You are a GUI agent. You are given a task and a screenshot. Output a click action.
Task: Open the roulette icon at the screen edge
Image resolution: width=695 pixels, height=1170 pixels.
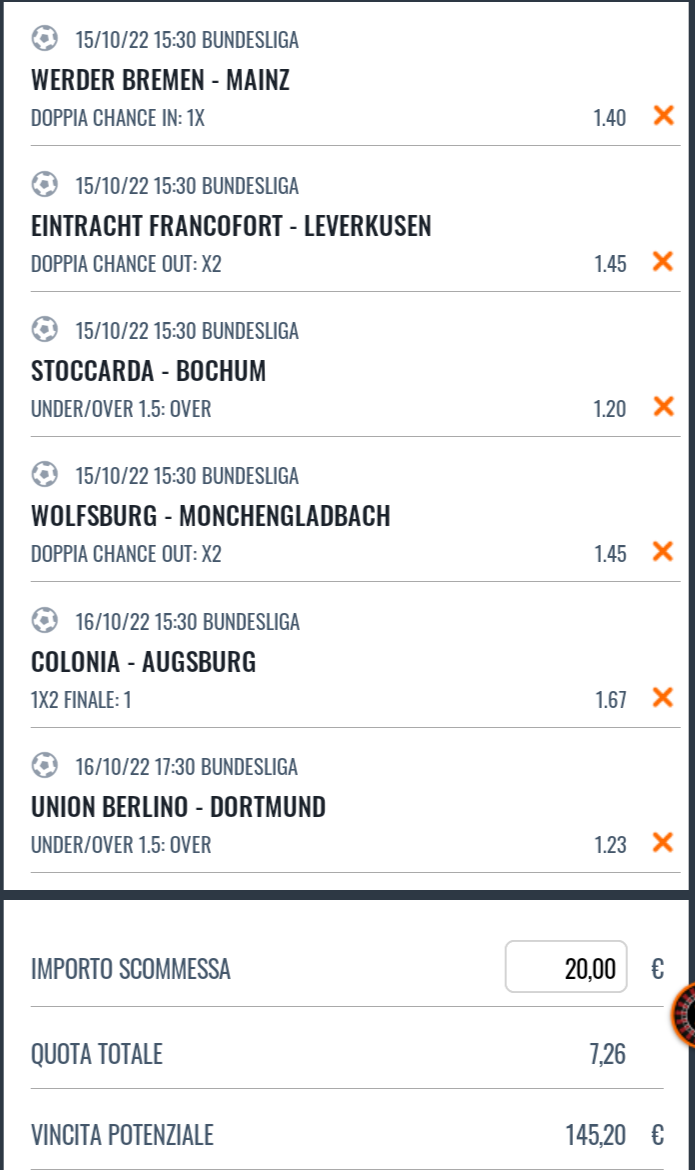tap(684, 1015)
